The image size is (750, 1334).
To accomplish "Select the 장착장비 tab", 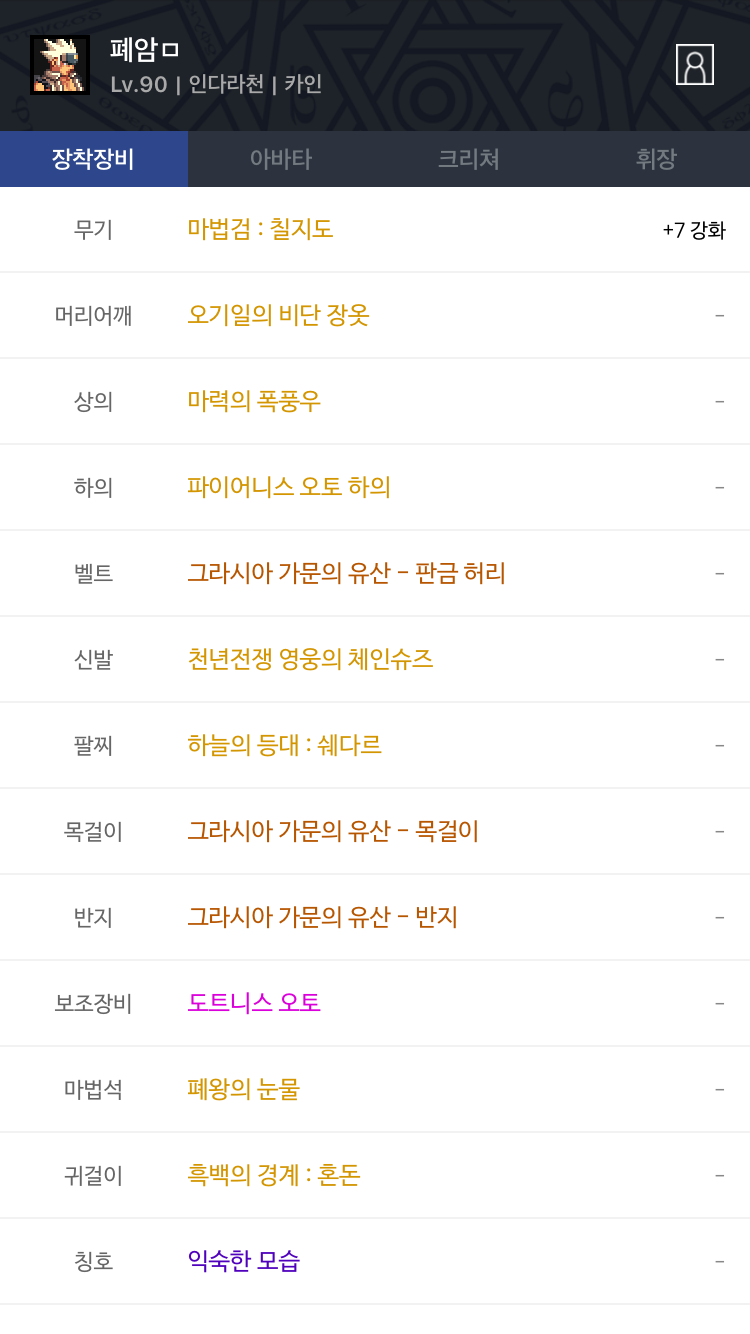I will [93, 159].
